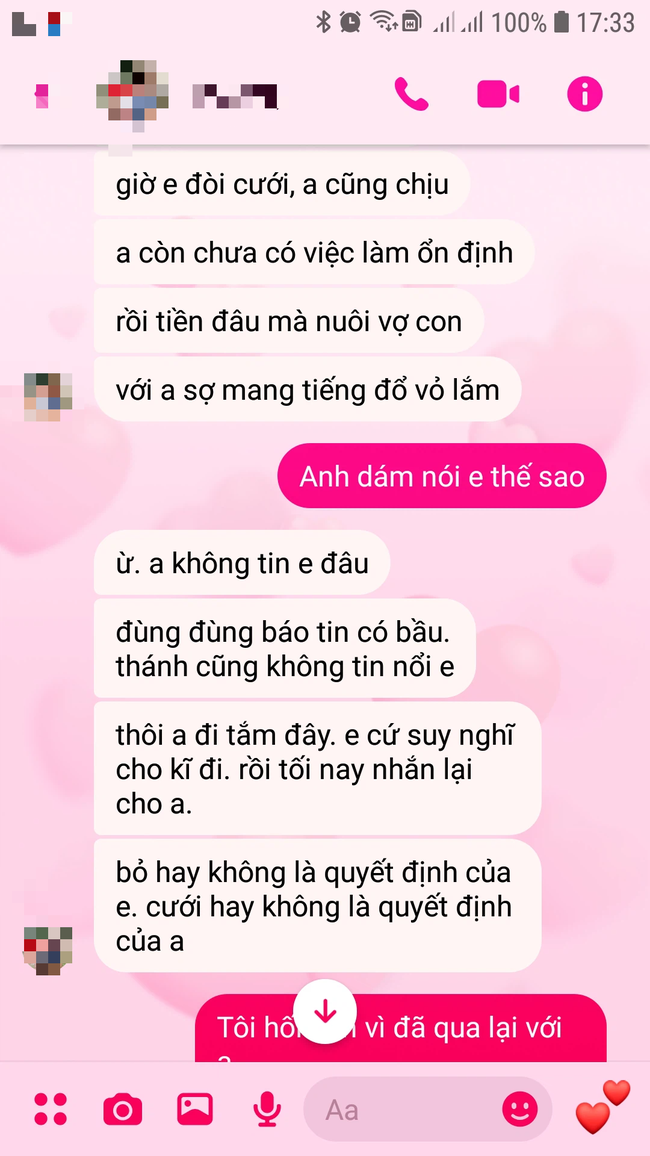The height and width of the screenshot is (1156, 650).
Task: Record a voice message
Action: pos(266,1108)
